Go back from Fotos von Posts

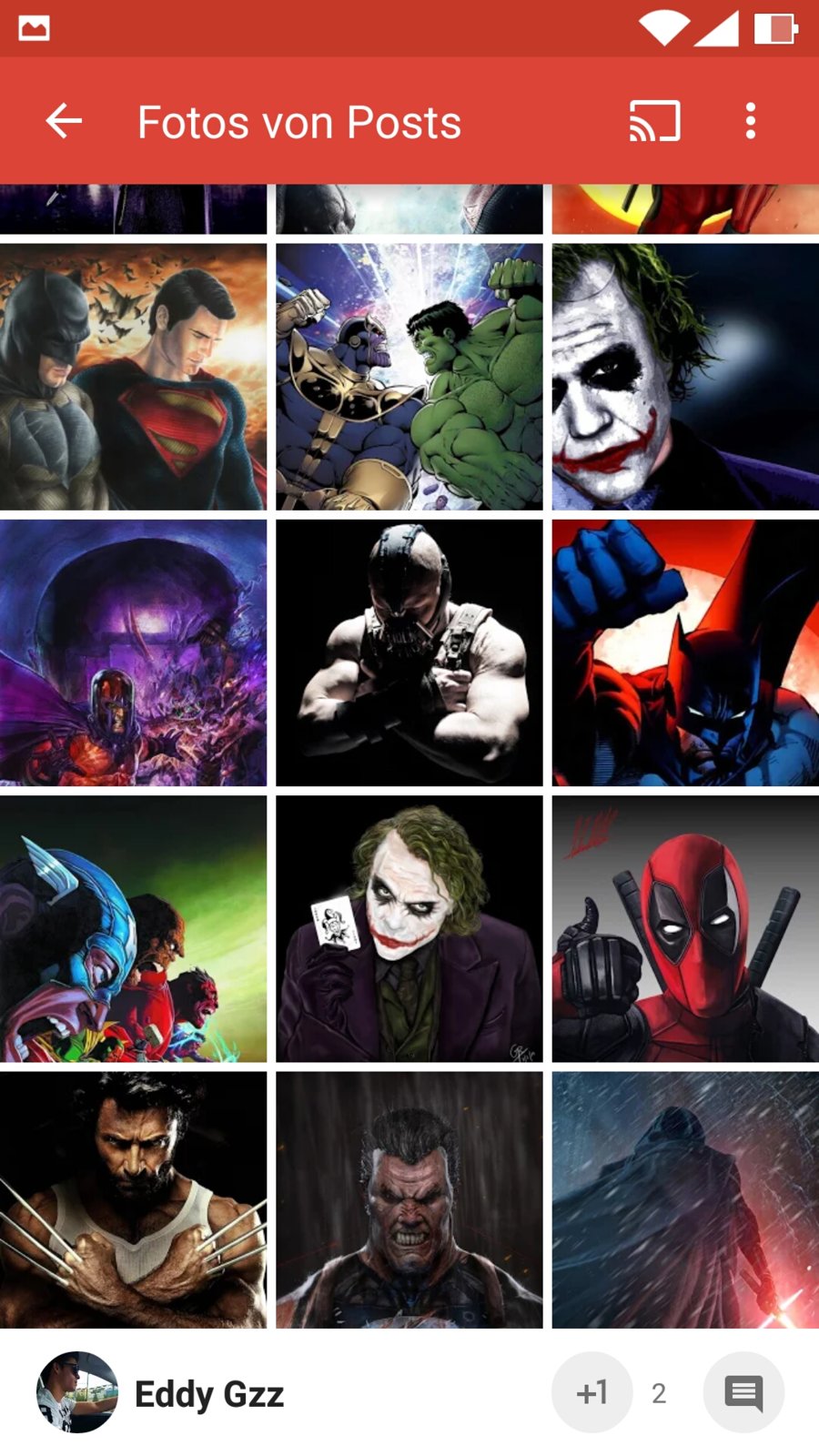click(64, 121)
